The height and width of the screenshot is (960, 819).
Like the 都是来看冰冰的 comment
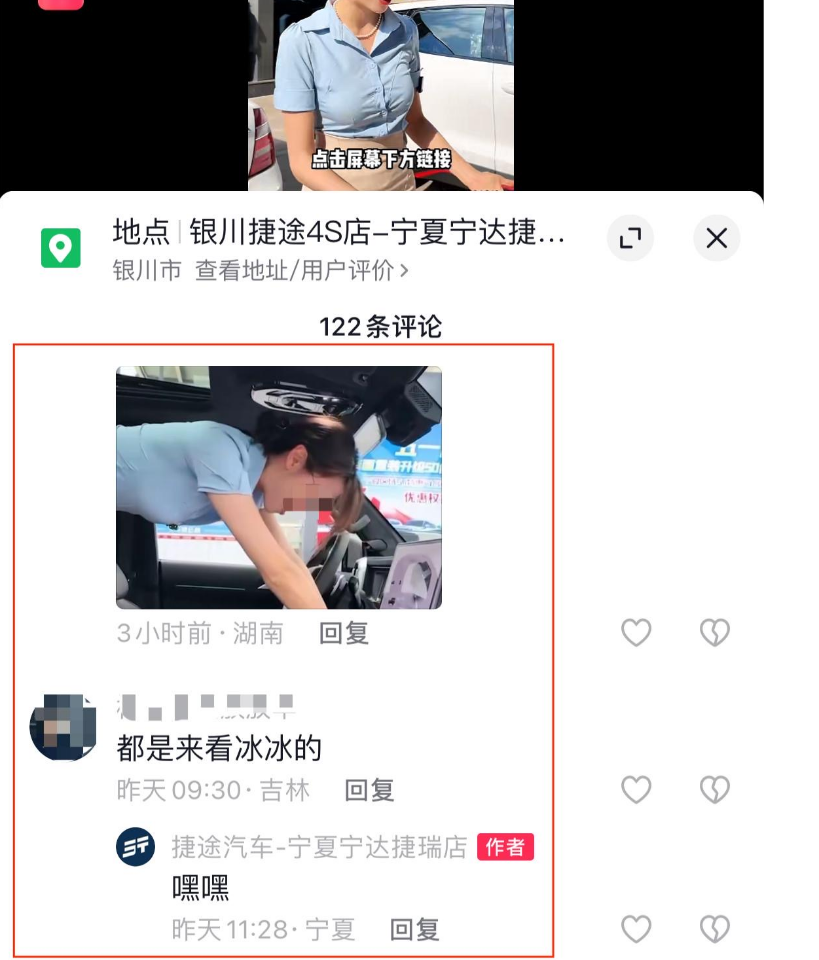tap(636, 790)
